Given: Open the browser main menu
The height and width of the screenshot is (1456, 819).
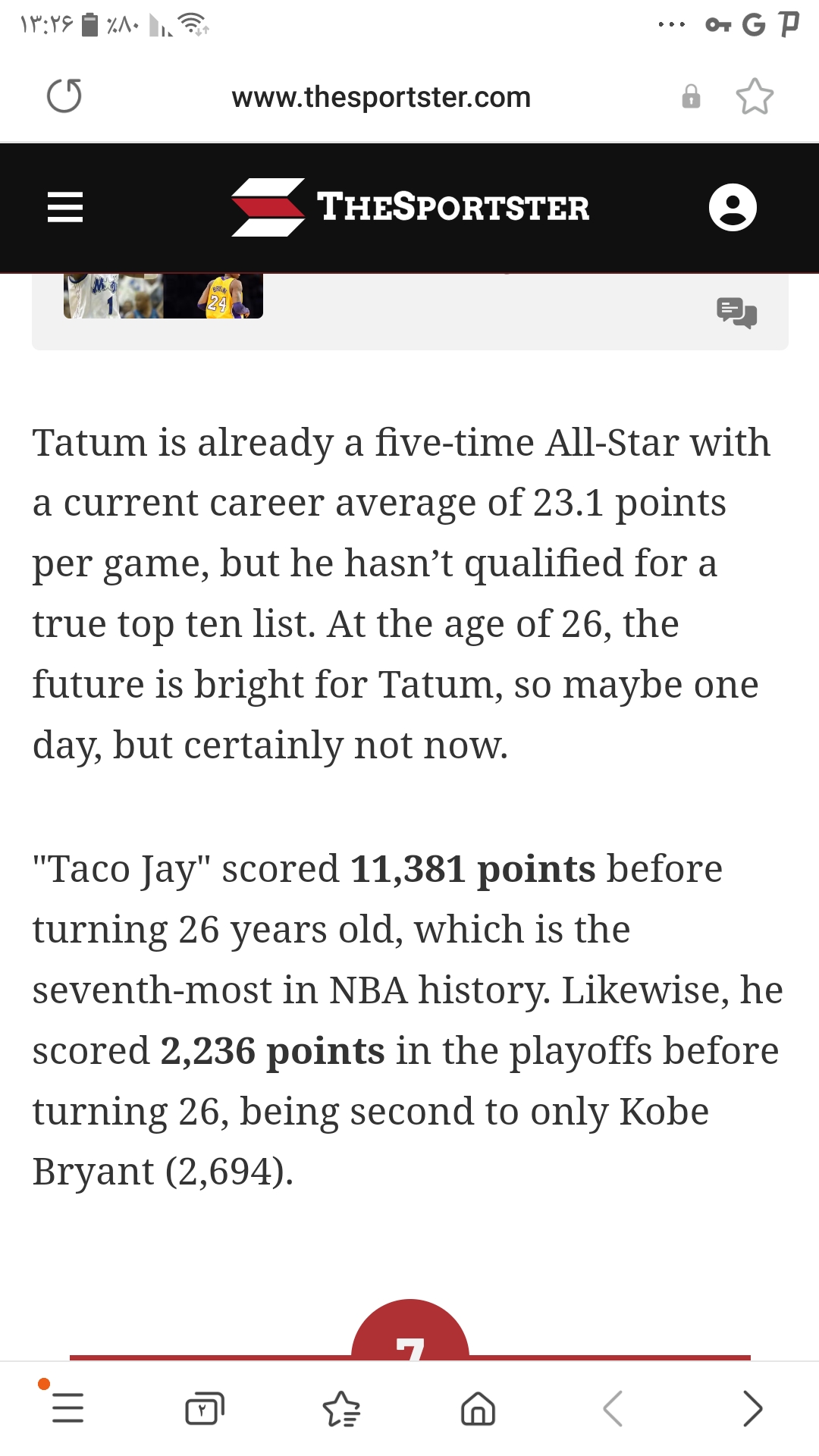Looking at the screenshot, I should click(67, 1409).
